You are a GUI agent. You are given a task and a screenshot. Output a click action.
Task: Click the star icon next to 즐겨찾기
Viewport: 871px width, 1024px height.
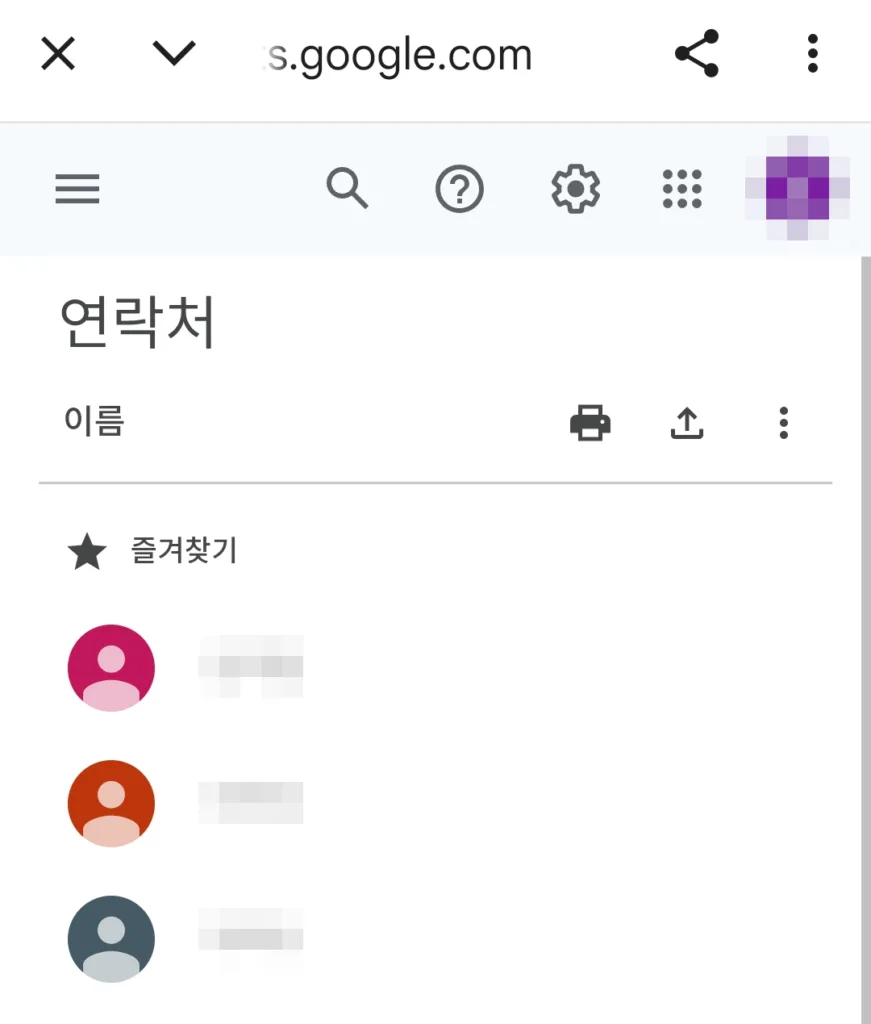[86, 551]
